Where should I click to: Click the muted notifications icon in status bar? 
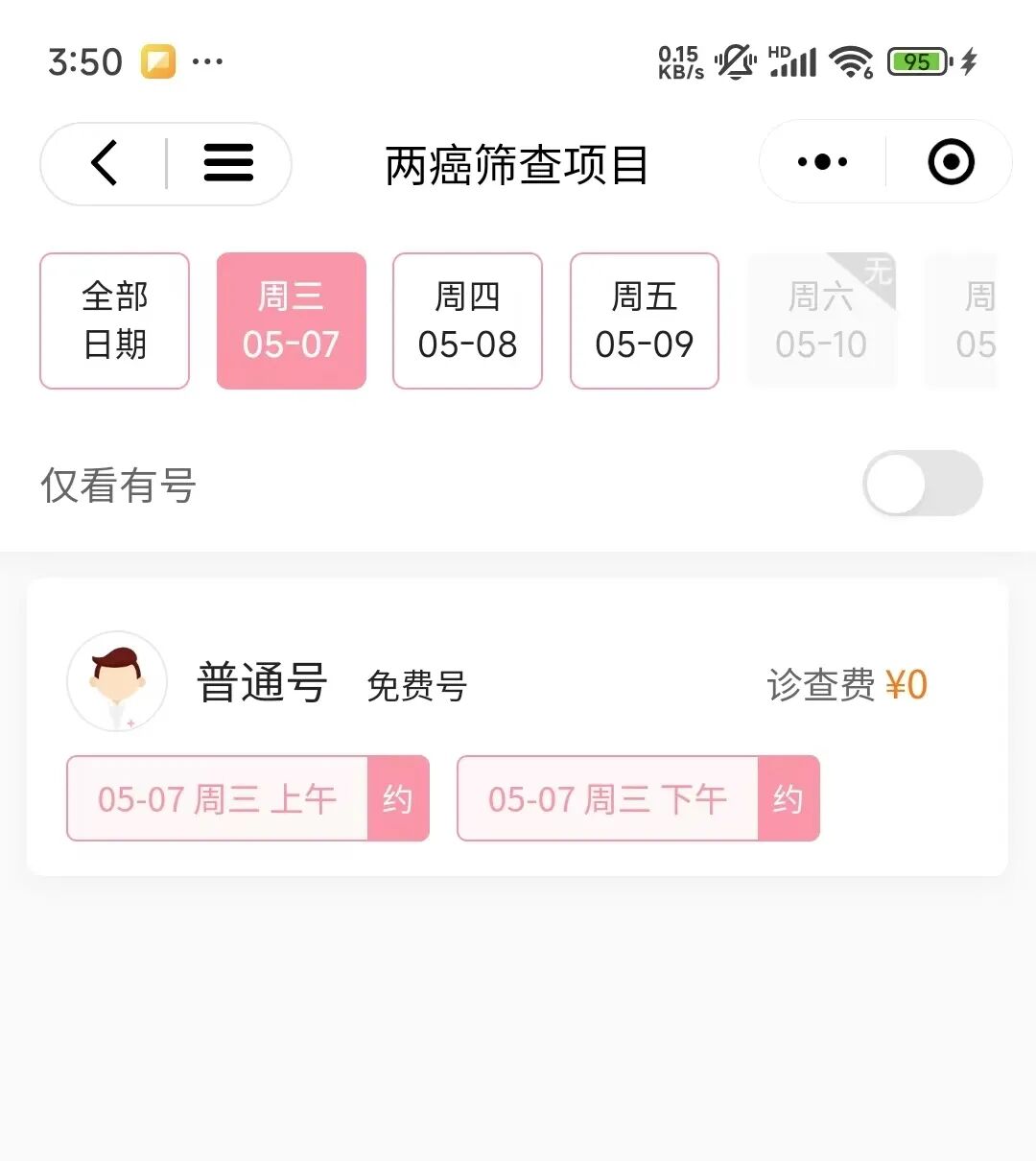coord(734,60)
